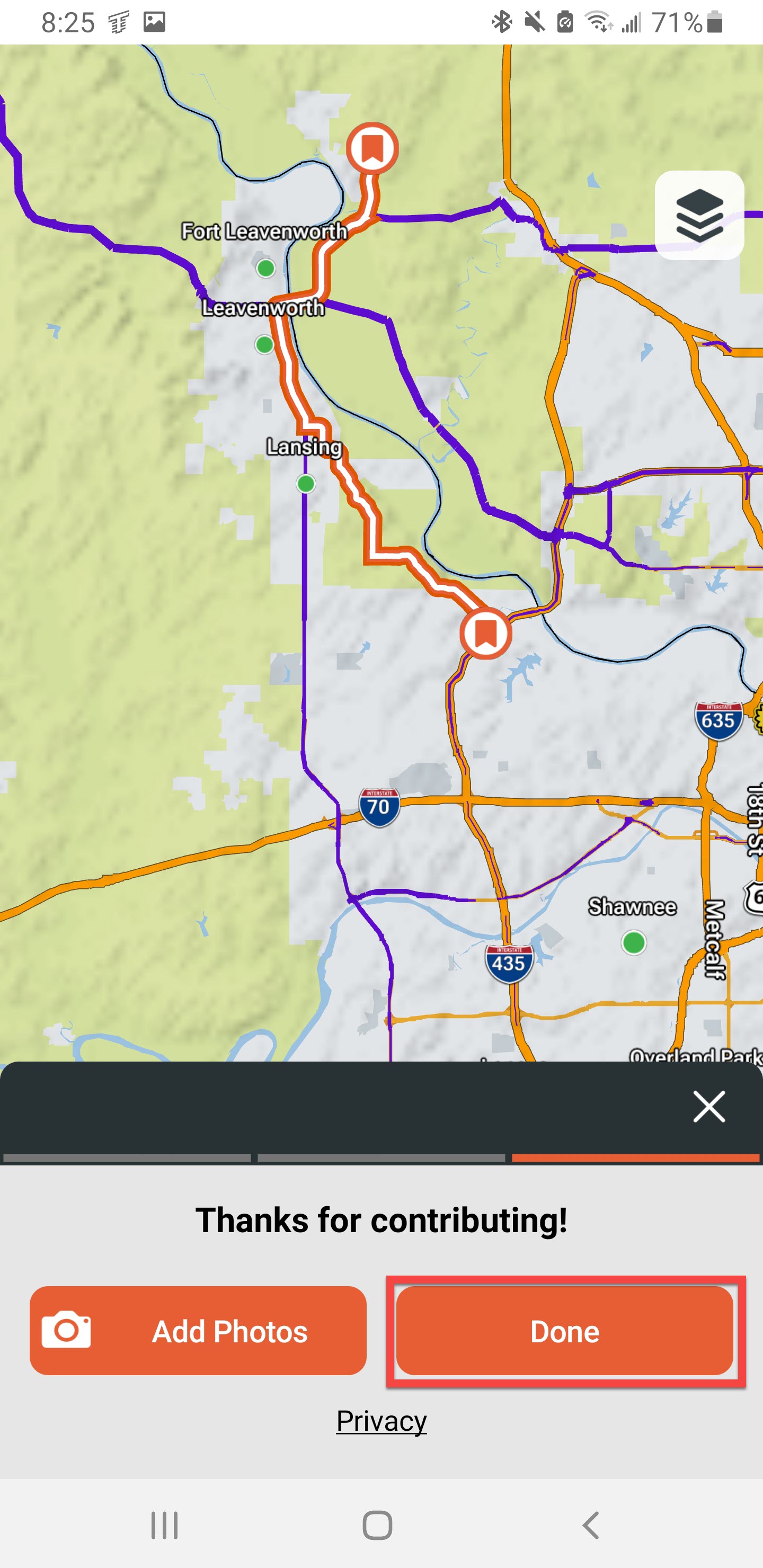Open the Privacy link
The height and width of the screenshot is (1568, 763).
tap(381, 1421)
